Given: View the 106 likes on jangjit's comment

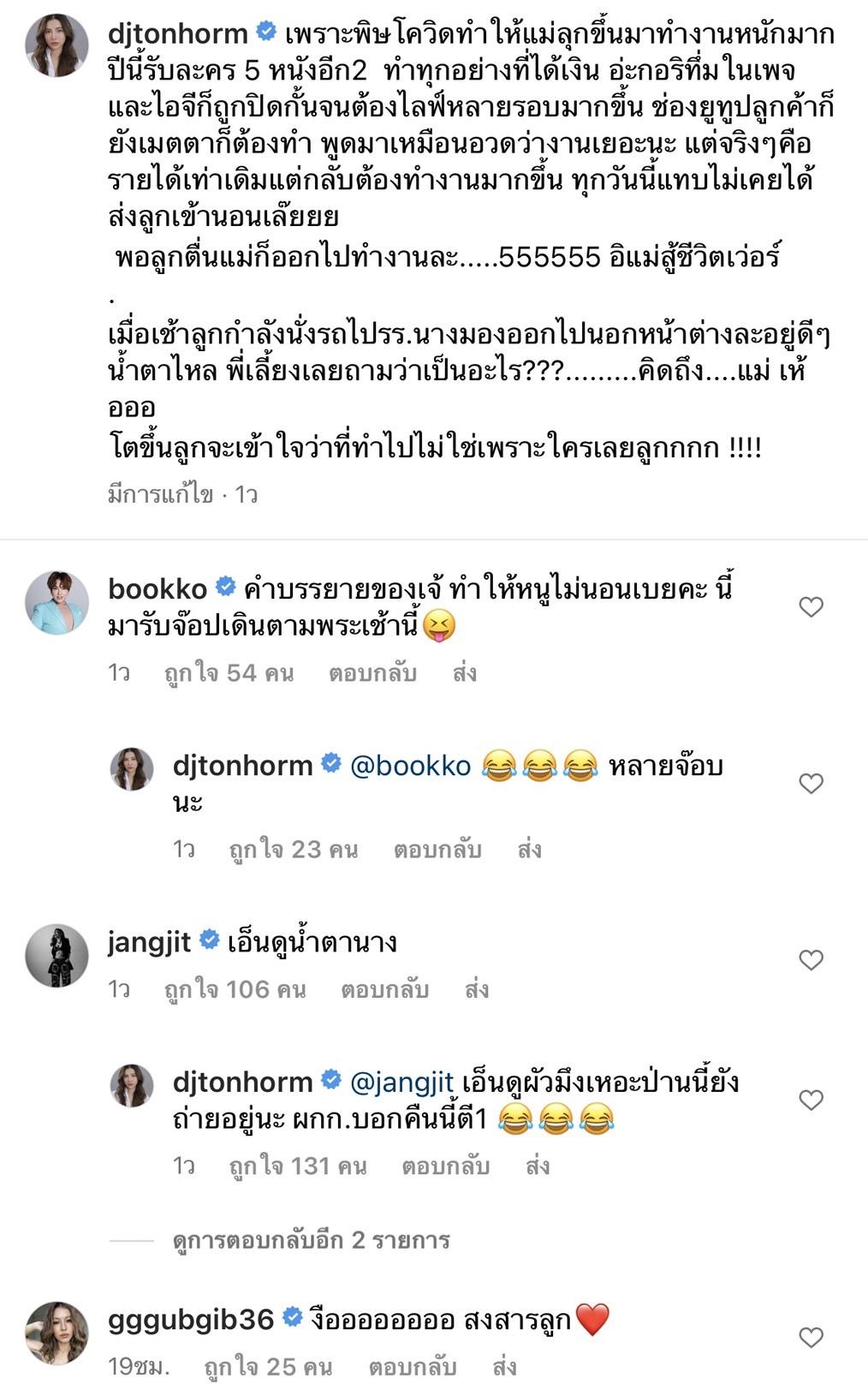Looking at the screenshot, I should click(235, 990).
